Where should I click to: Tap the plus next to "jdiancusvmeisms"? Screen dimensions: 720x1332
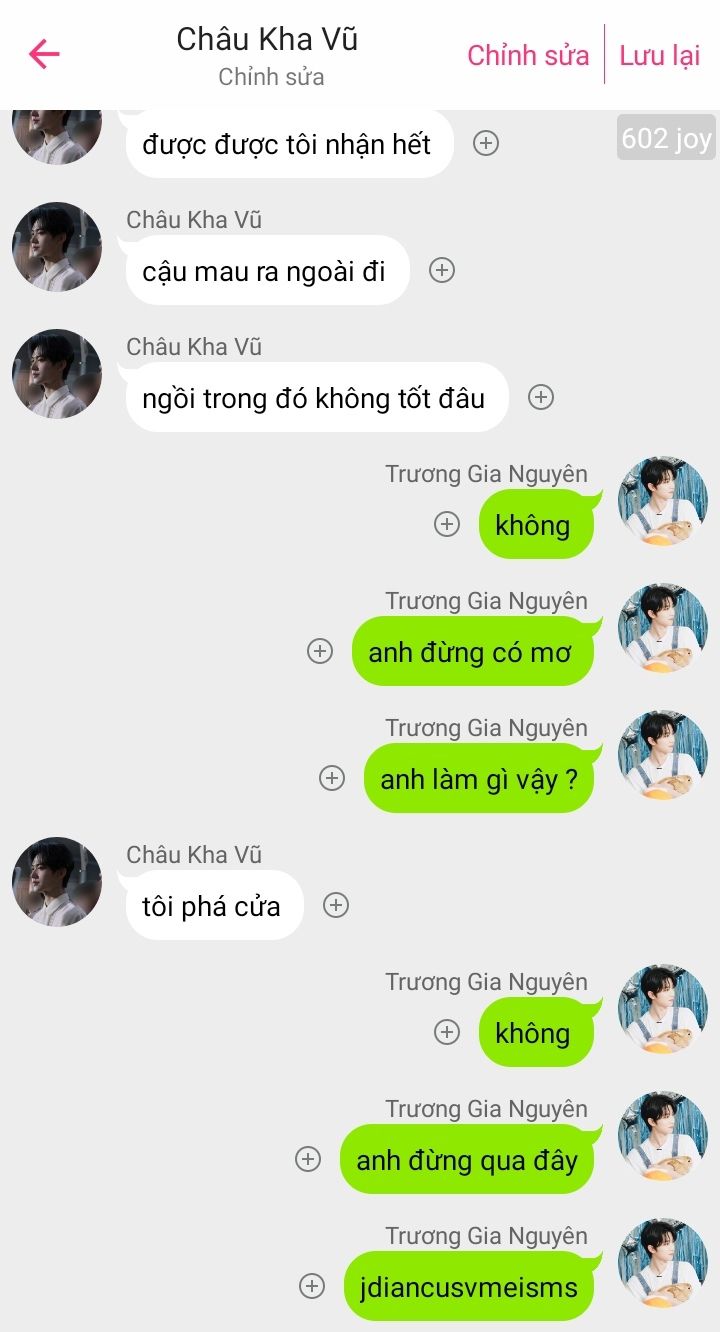click(313, 1286)
